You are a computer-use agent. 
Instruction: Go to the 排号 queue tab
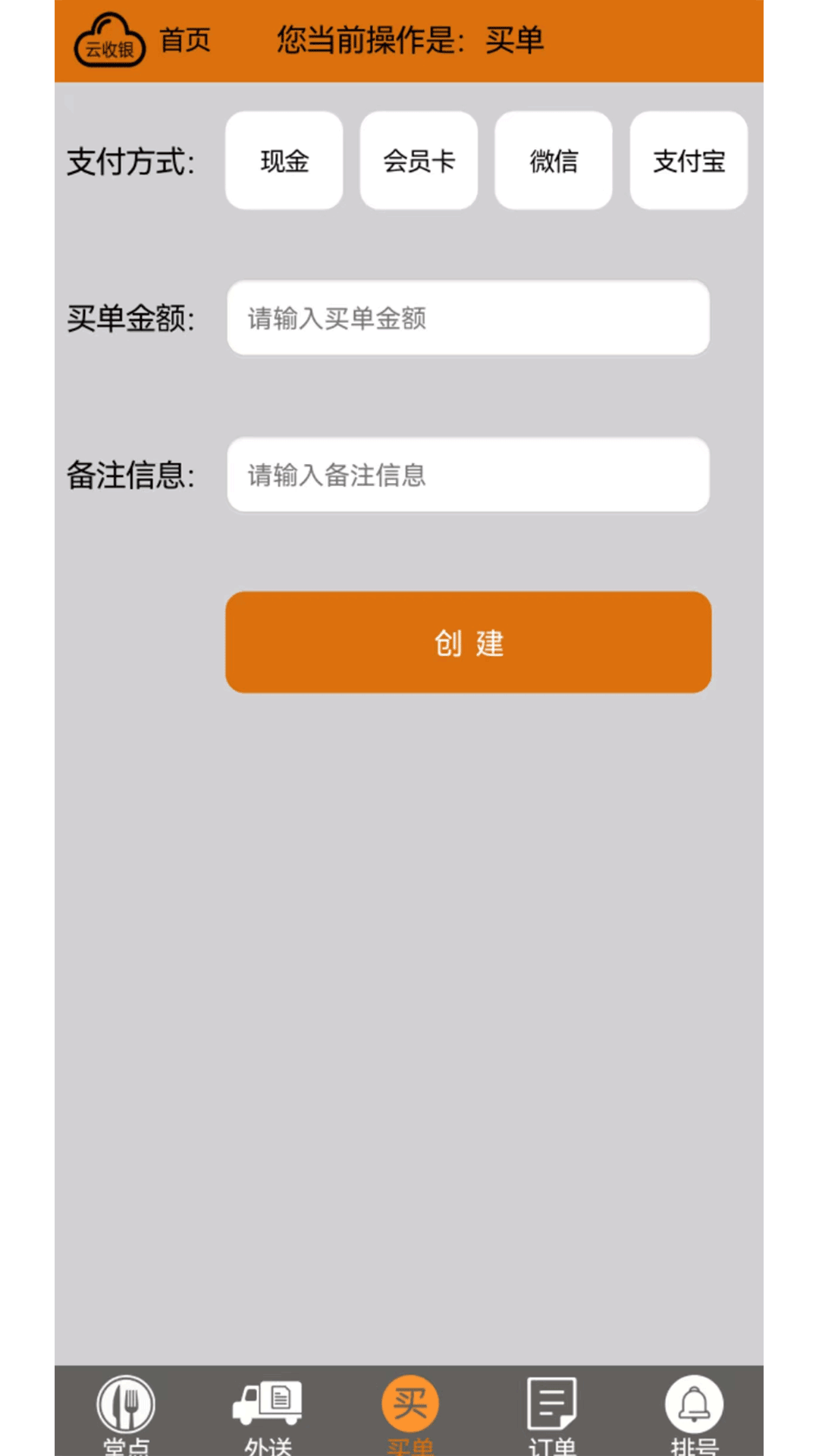point(694,1414)
